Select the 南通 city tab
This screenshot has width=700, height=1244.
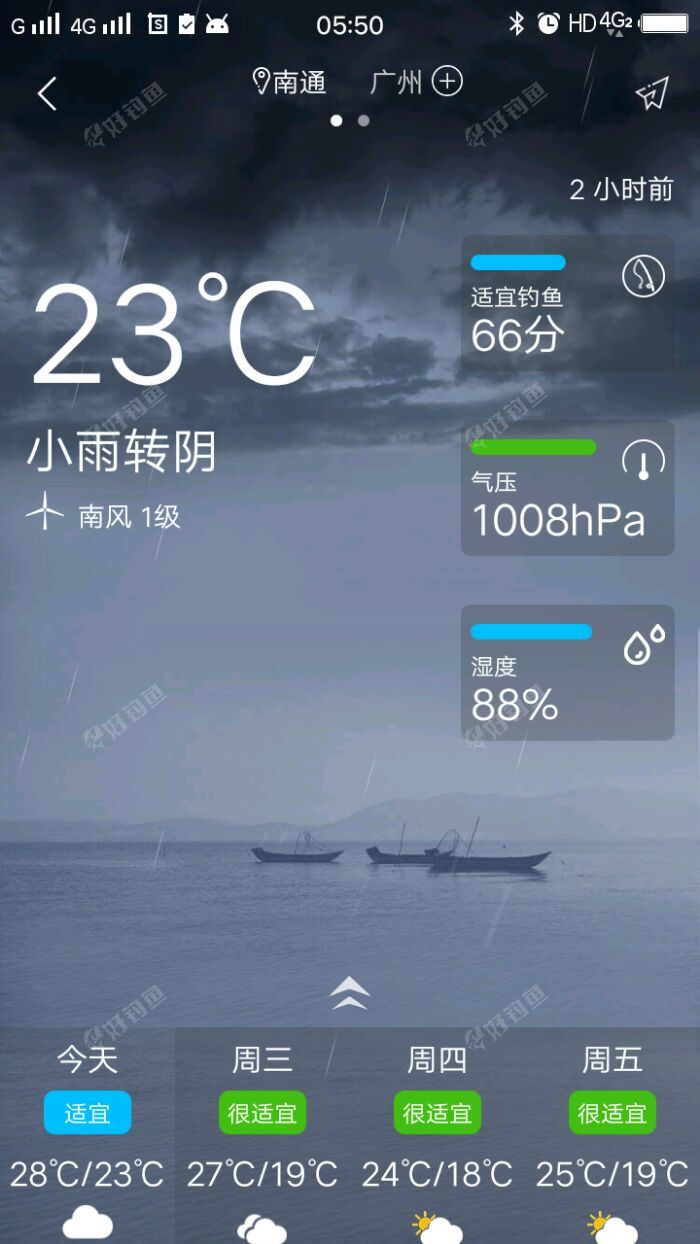pos(290,82)
